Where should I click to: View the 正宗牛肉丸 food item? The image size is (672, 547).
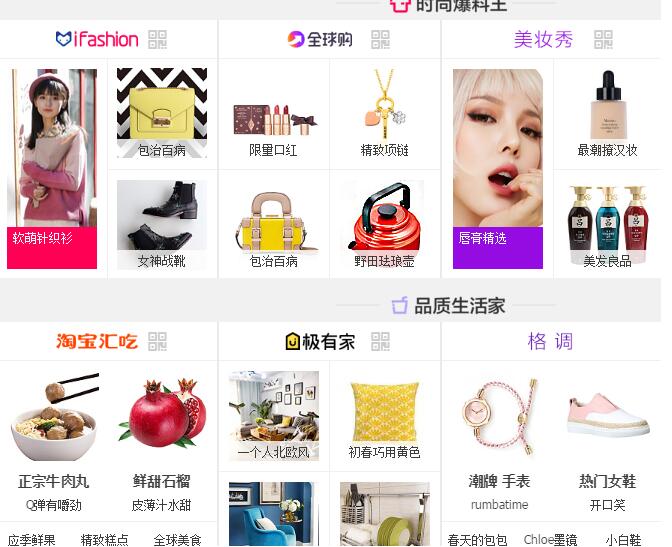coord(54,440)
